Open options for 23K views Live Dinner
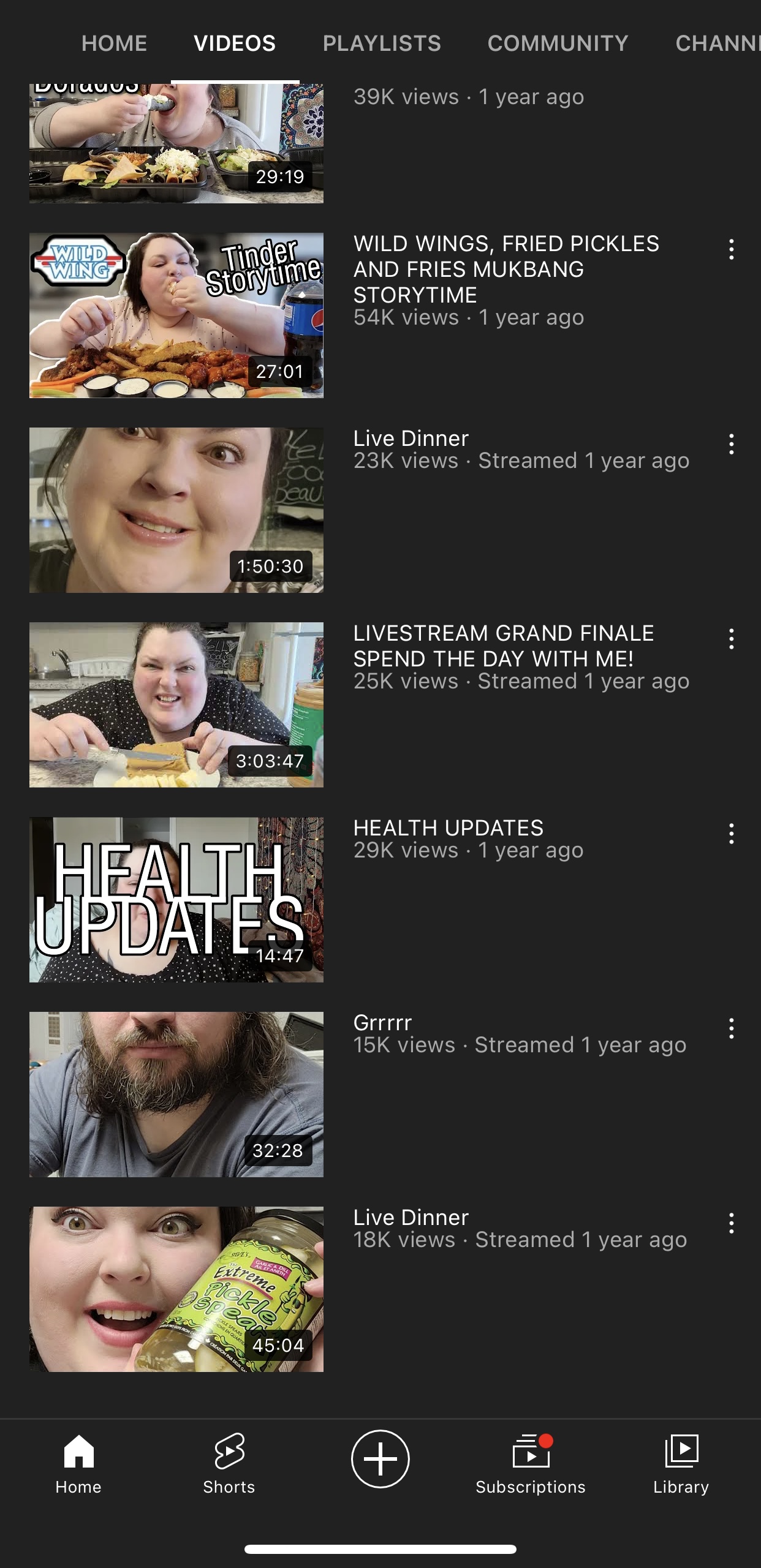Viewport: 761px width, 1568px height. point(731,444)
